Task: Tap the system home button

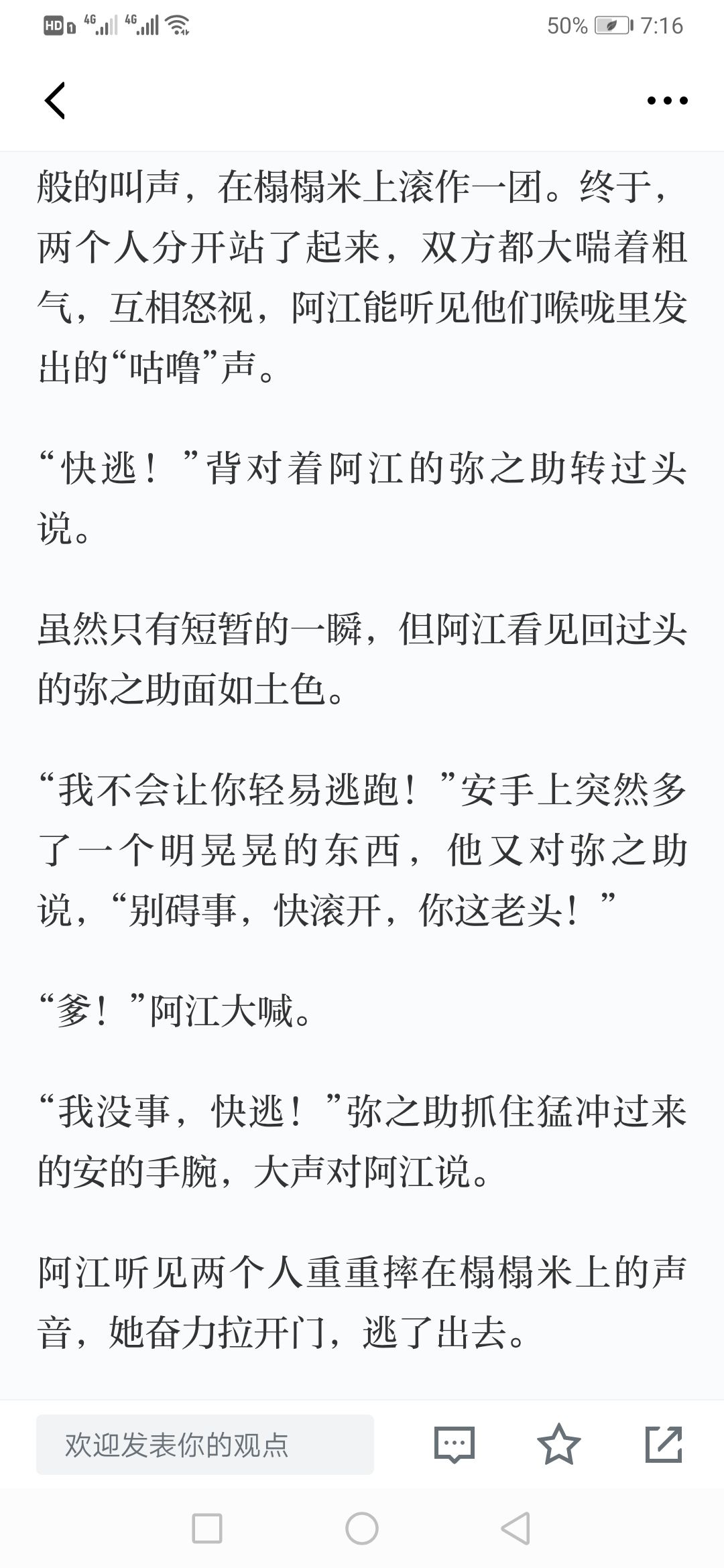Action: click(x=362, y=1528)
